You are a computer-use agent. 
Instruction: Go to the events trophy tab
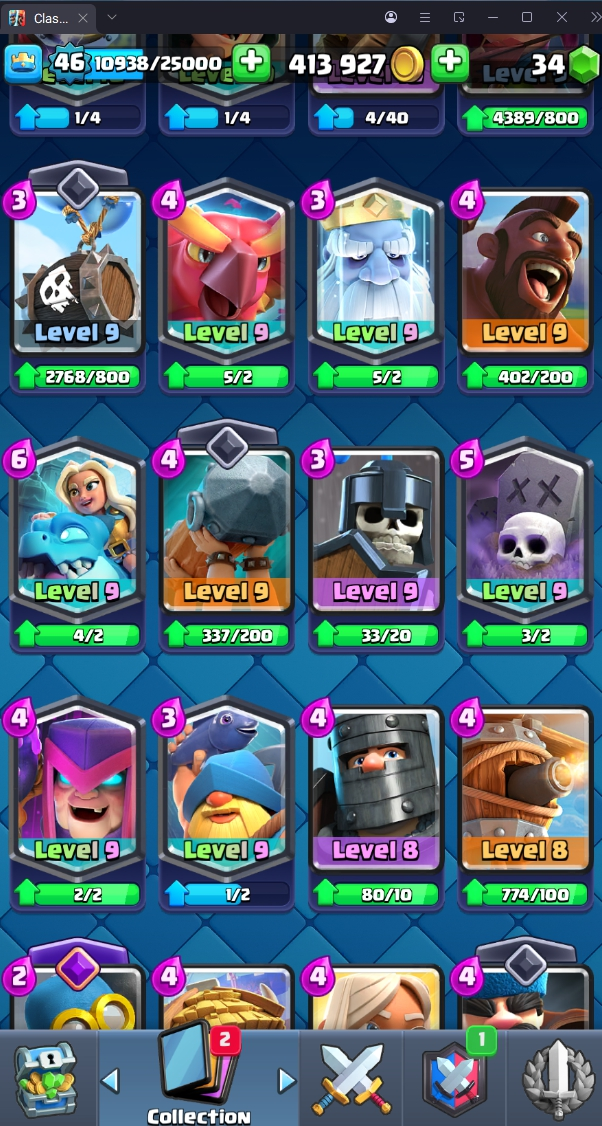coord(556,1078)
